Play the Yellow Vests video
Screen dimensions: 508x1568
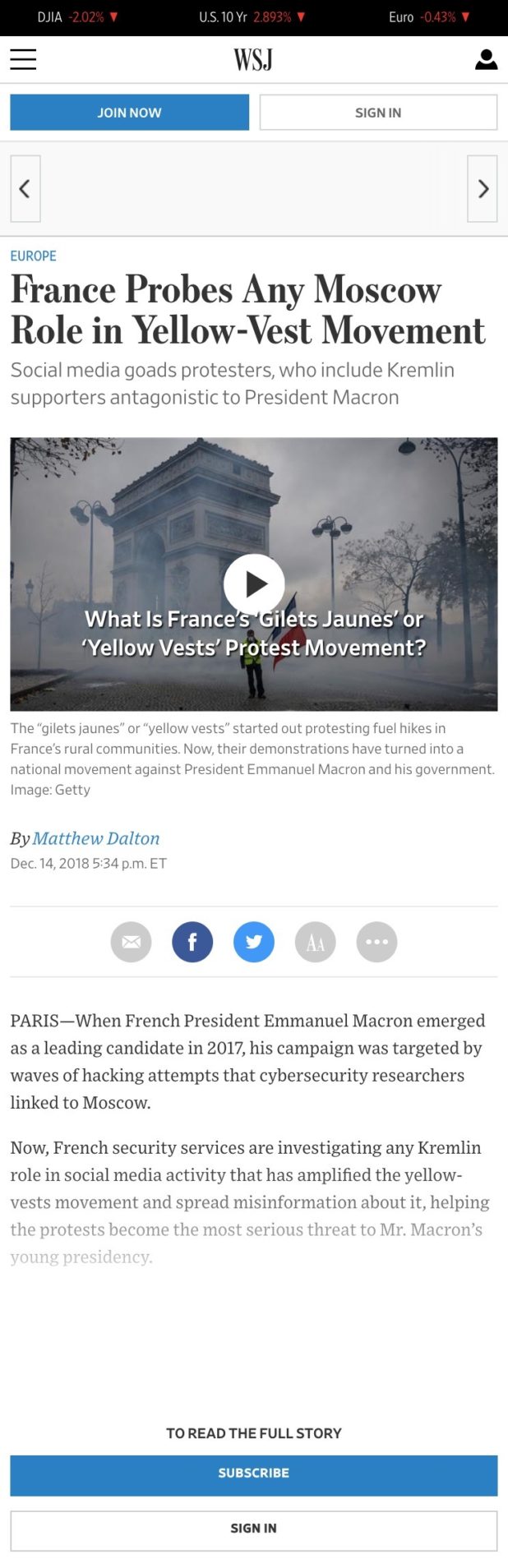pyautogui.click(x=254, y=583)
